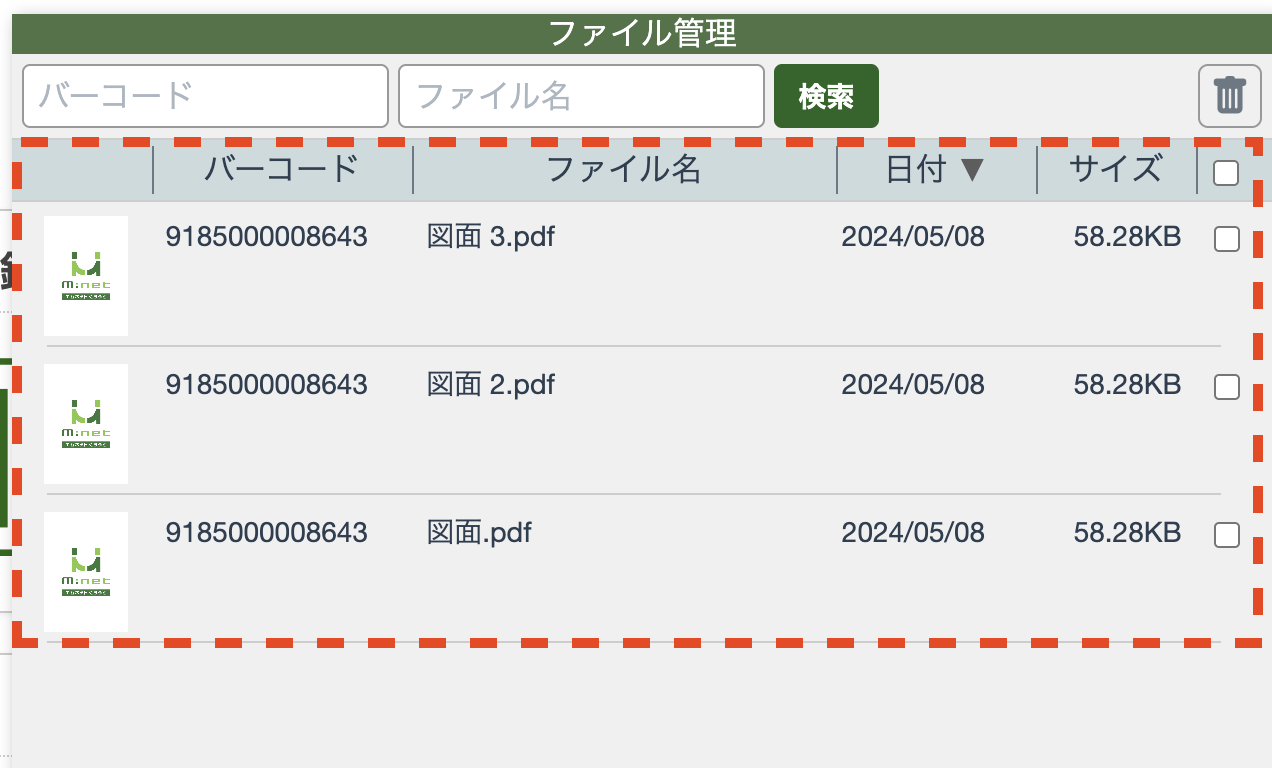
Task: Check the box for 図面.pdf
Action: click(1226, 535)
